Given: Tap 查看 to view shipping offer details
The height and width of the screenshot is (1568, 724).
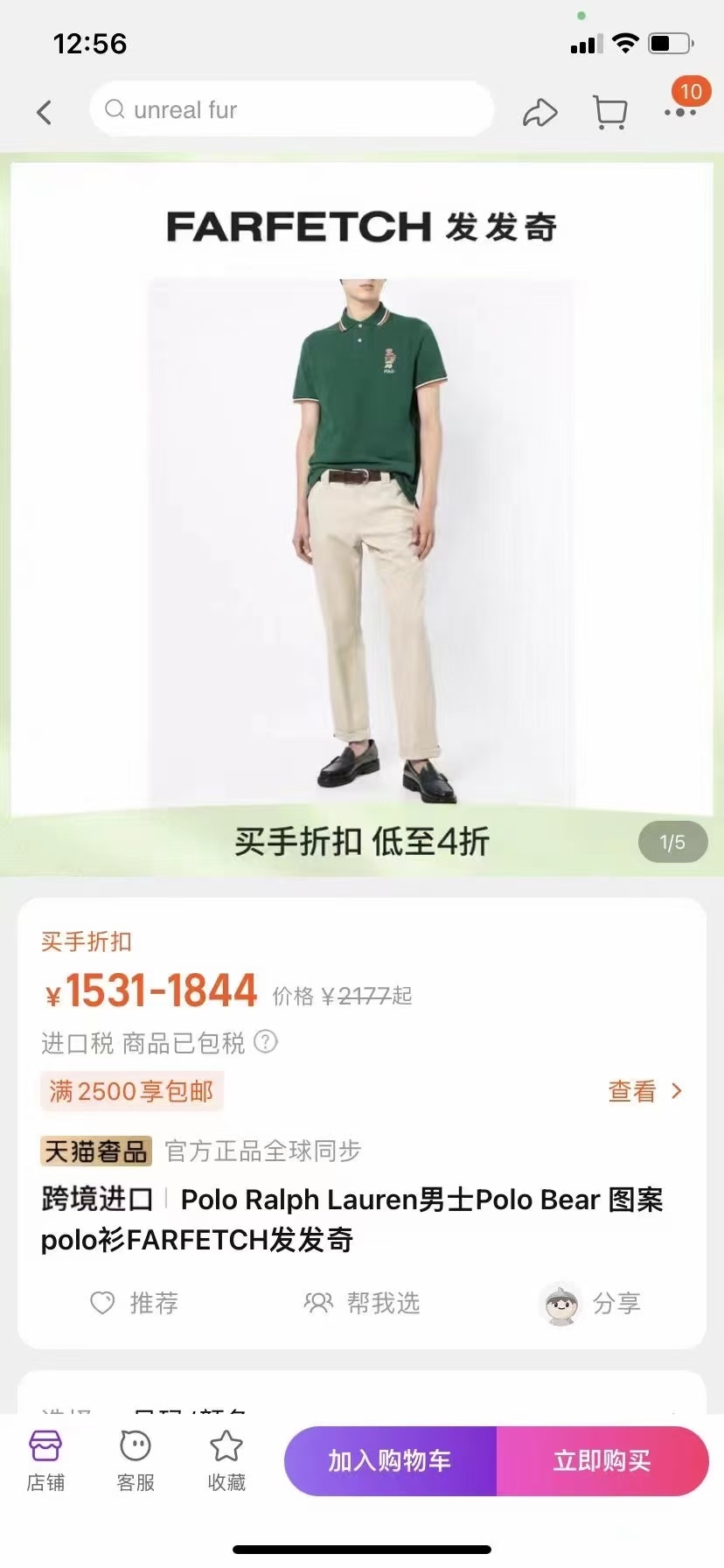Looking at the screenshot, I should tap(644, 1091).
